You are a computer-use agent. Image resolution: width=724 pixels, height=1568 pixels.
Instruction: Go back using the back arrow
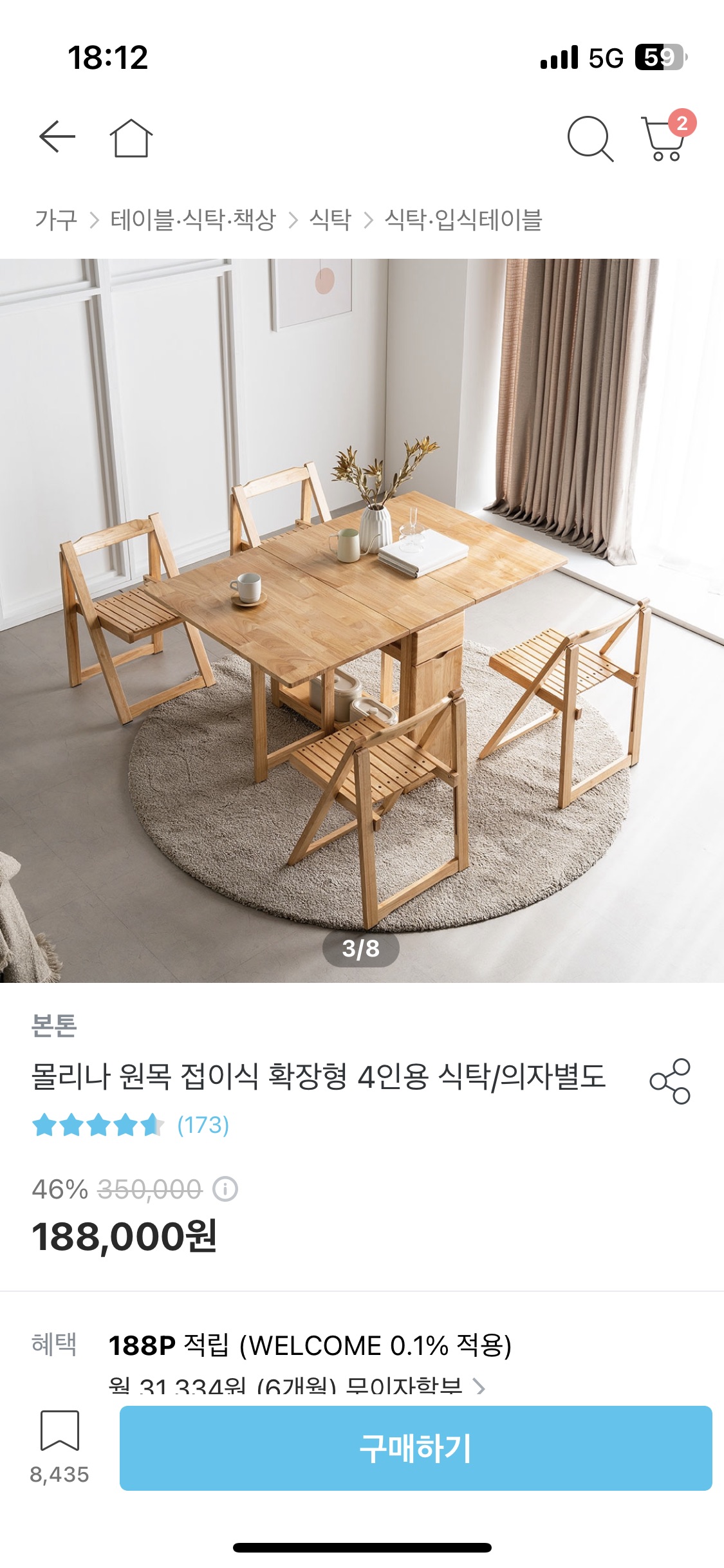click(57, 137)
